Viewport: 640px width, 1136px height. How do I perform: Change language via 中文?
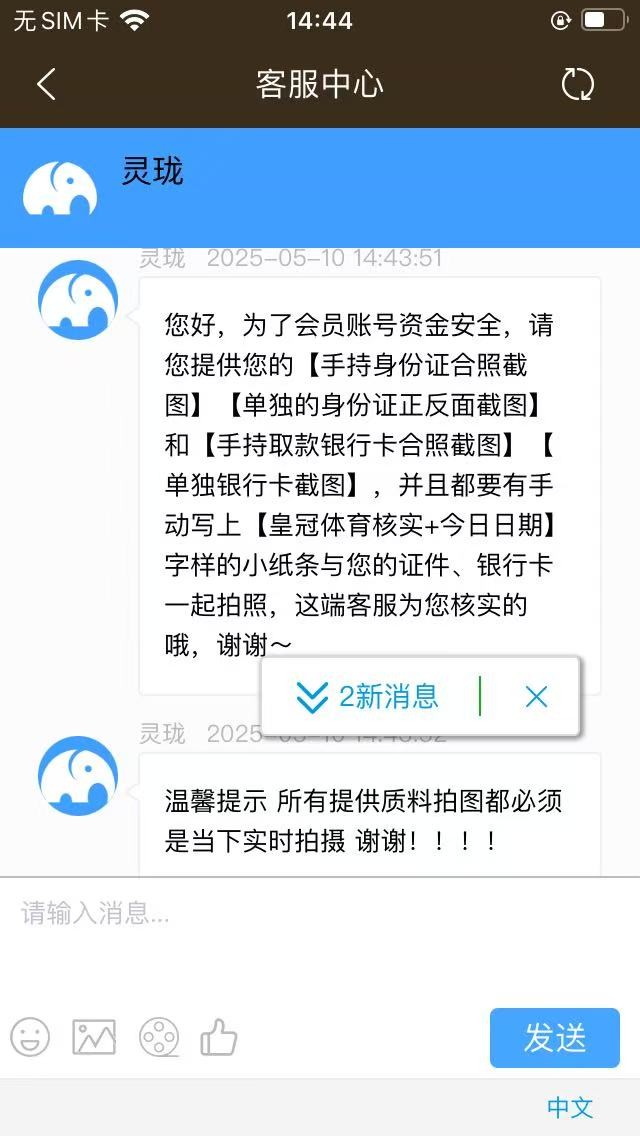tap(570, 1108)
